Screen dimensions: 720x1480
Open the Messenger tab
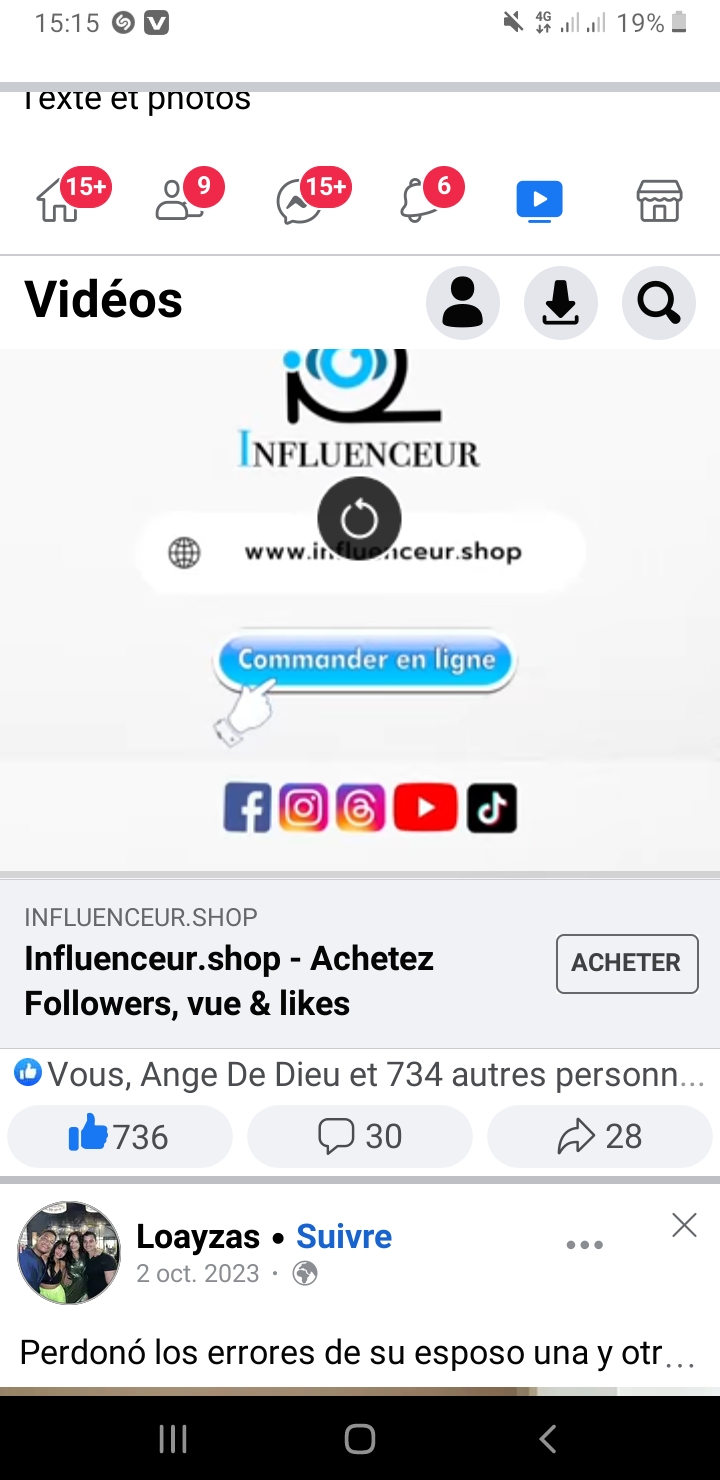pos(300,200)
